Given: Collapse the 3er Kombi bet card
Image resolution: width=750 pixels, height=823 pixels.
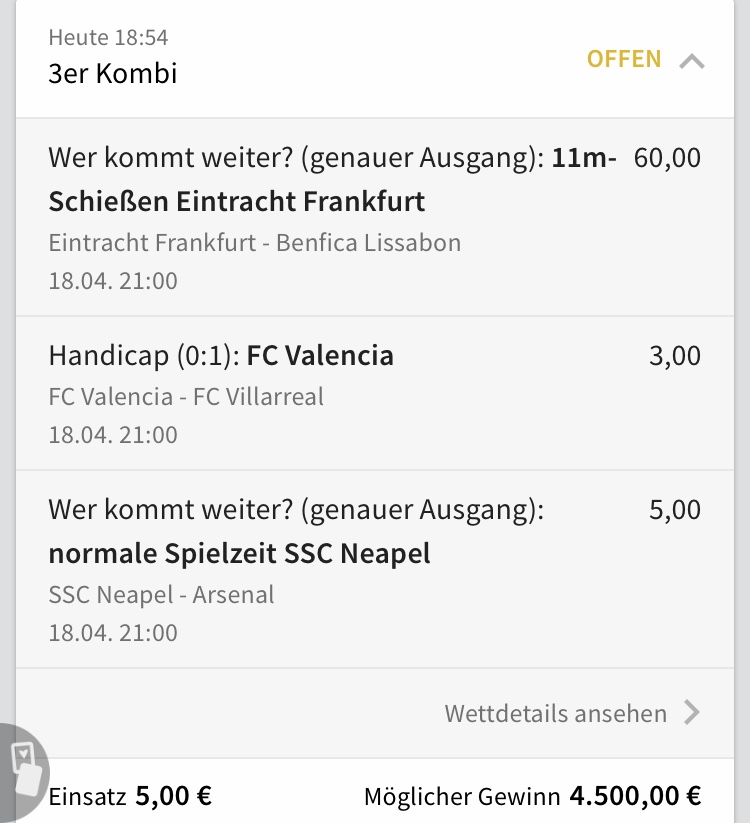Looking at the screenshot, I should click(691, 61).
